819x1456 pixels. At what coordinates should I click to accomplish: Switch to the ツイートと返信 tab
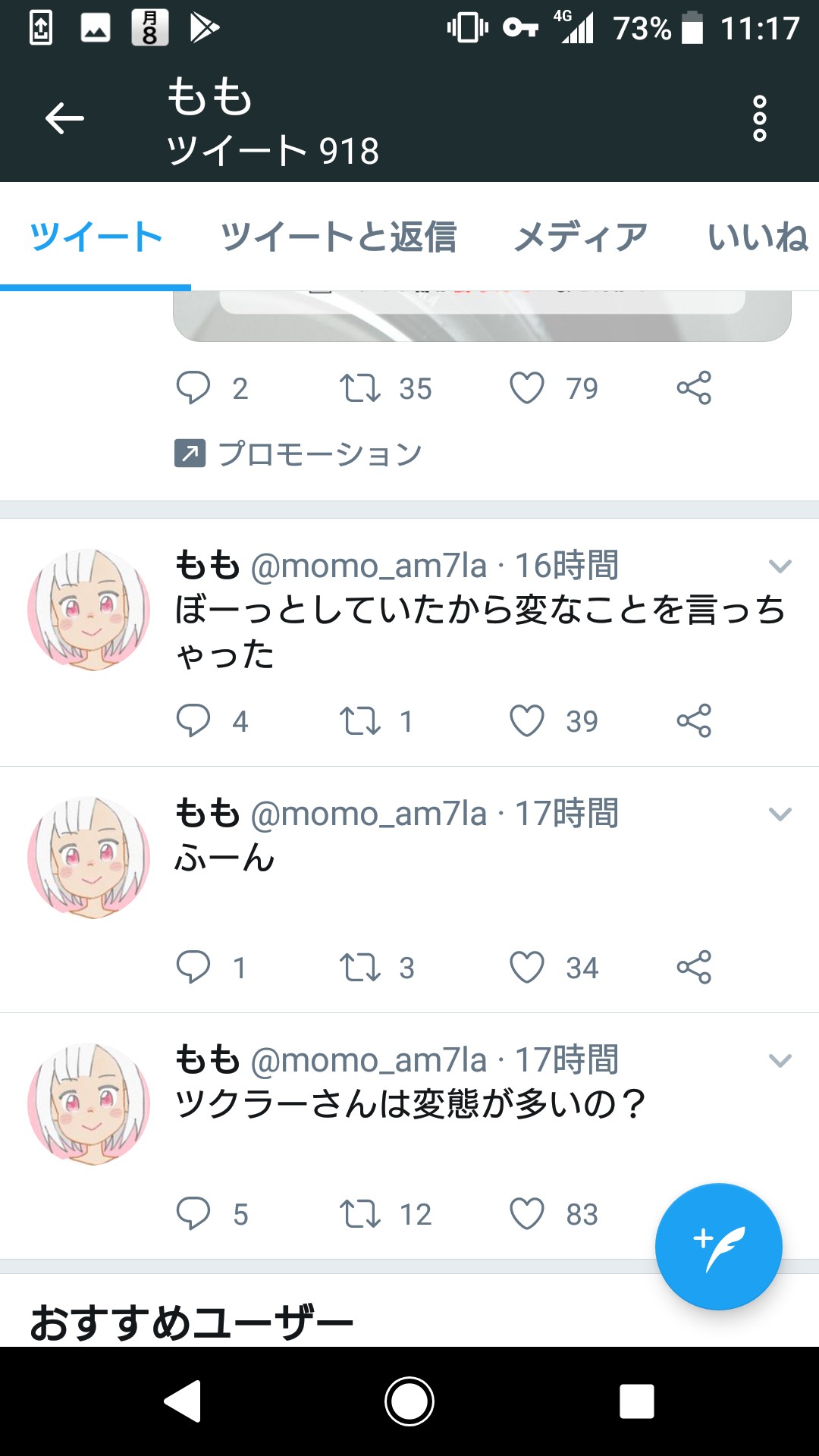tap(338, 237)
